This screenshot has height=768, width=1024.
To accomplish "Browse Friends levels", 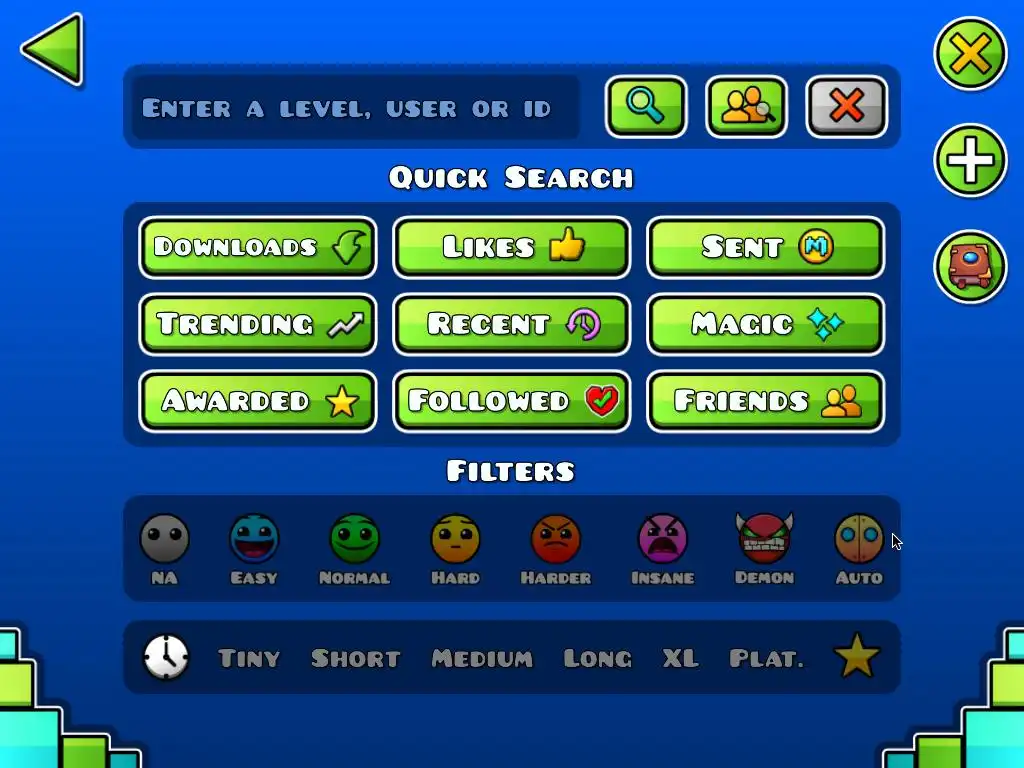I will tap(766, 401).
